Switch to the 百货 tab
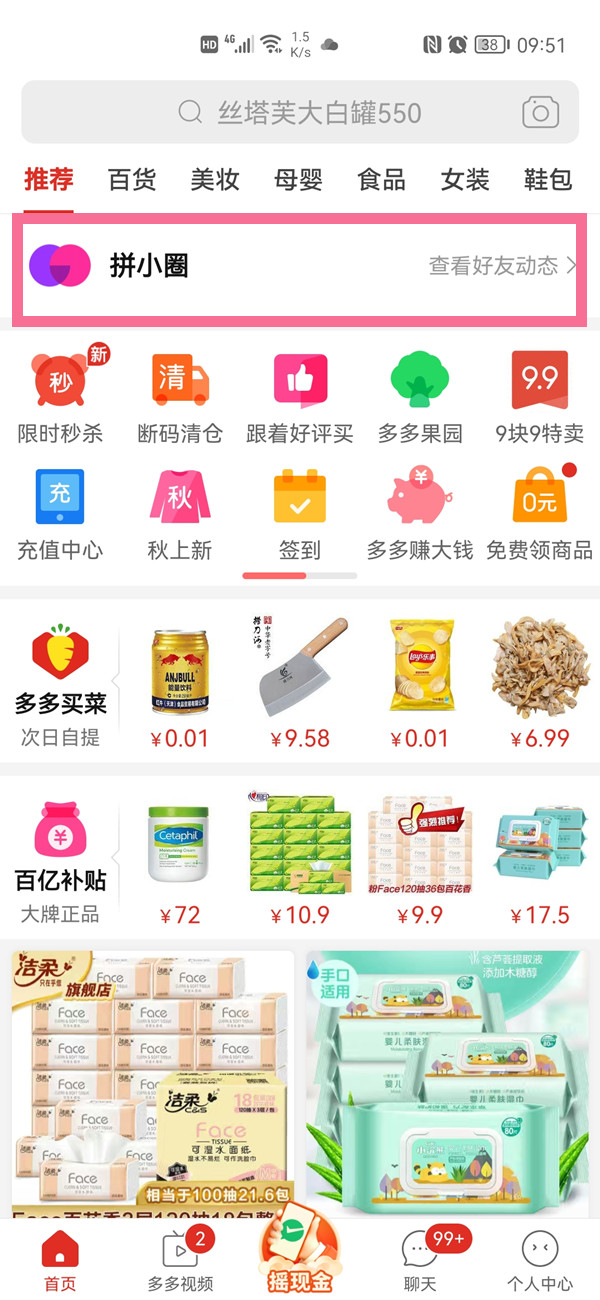Screen dimensions: 600x1300 (132, 180)
